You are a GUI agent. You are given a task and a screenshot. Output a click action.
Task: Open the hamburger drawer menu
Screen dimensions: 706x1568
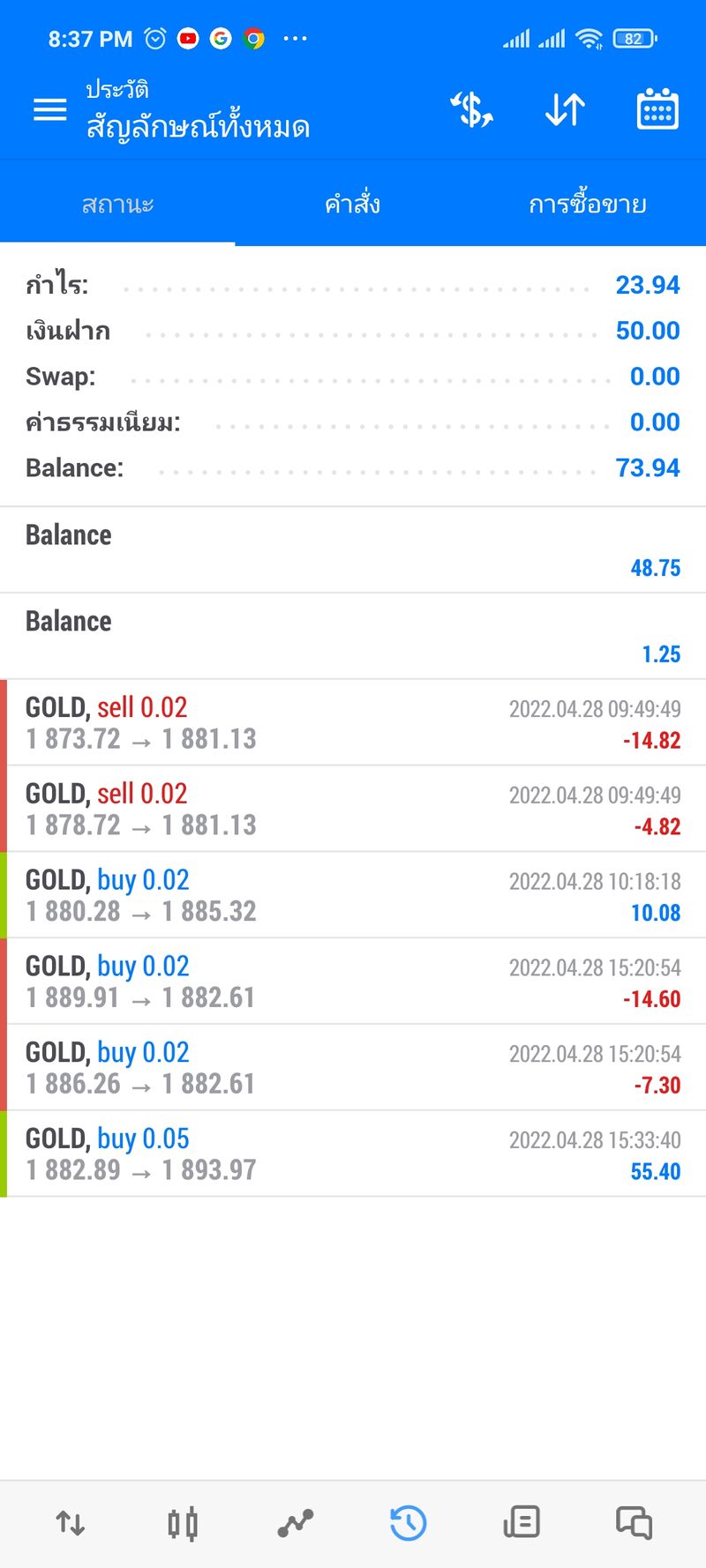point(49,109)
